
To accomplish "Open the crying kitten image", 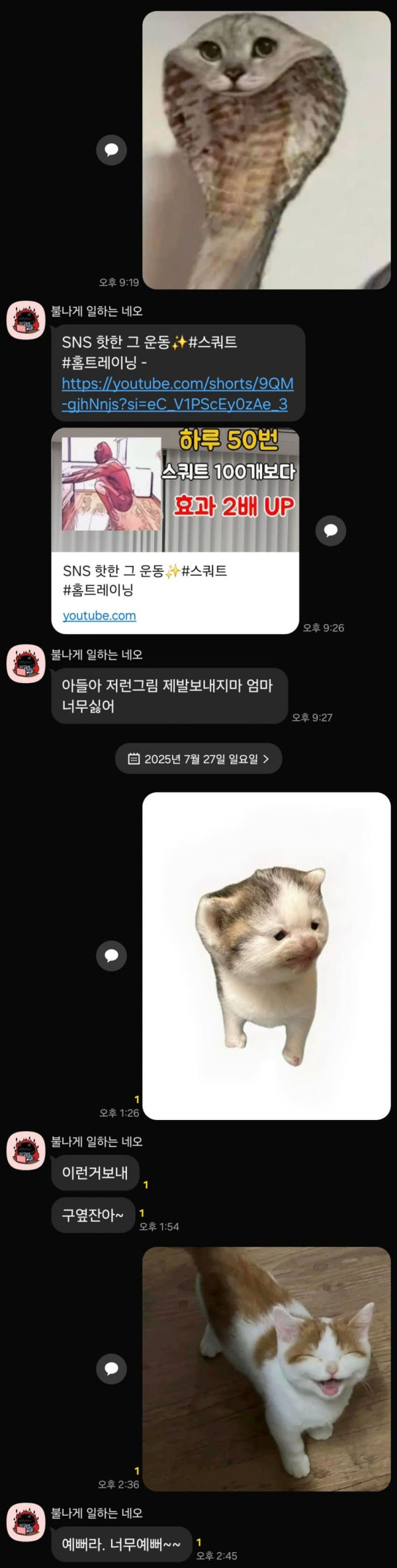I will pos(266,955).
